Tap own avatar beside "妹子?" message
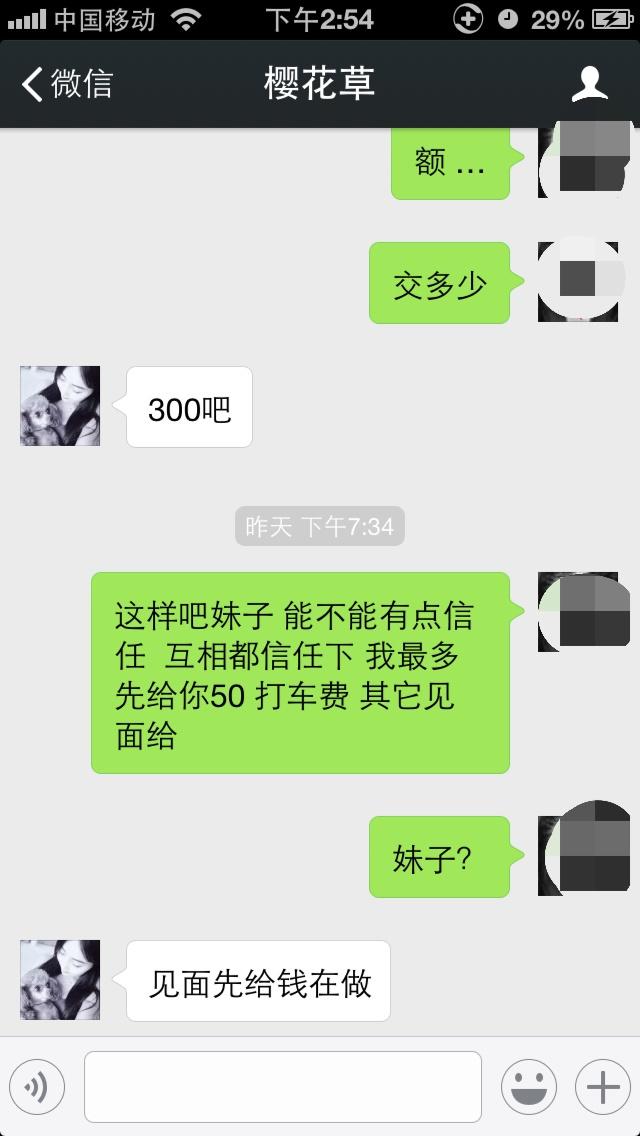This screenshot has width=640, height=1136. tap(578, 856)
